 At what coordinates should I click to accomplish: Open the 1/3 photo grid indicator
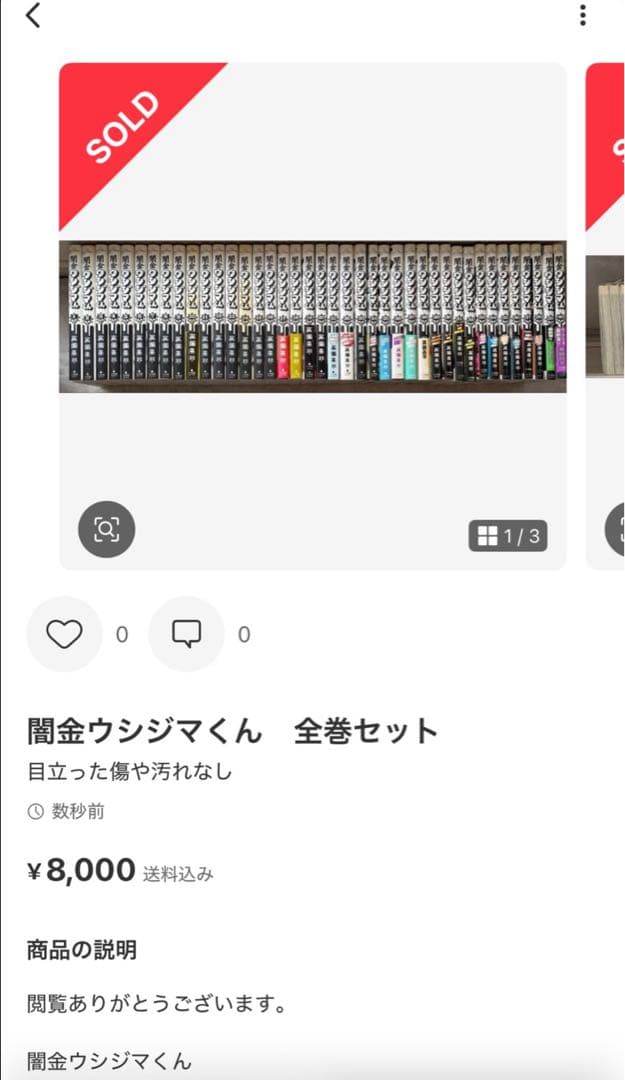pyautogui.click(x=508, y=536)
